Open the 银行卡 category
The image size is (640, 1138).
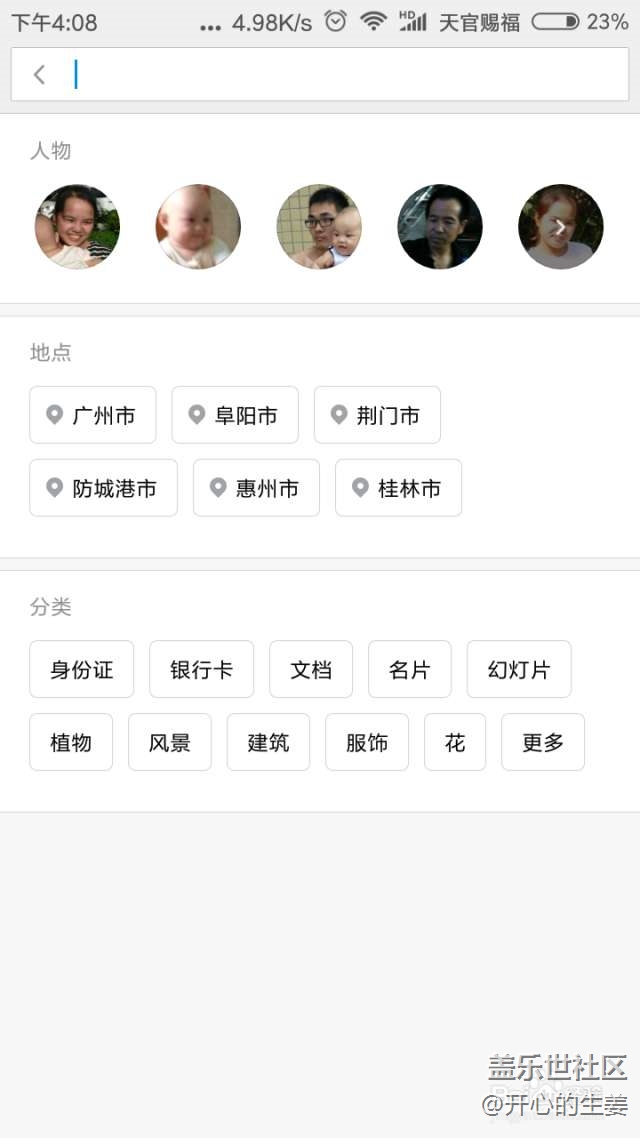pos(202,669)
